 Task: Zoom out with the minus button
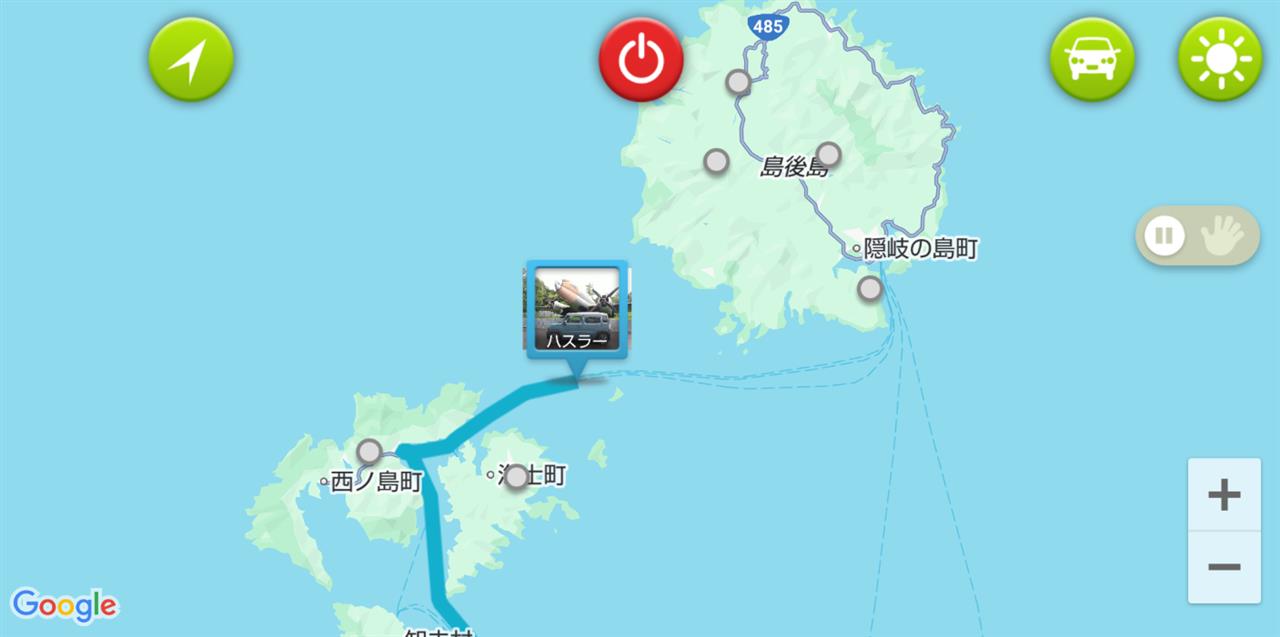pos(1224,567)
